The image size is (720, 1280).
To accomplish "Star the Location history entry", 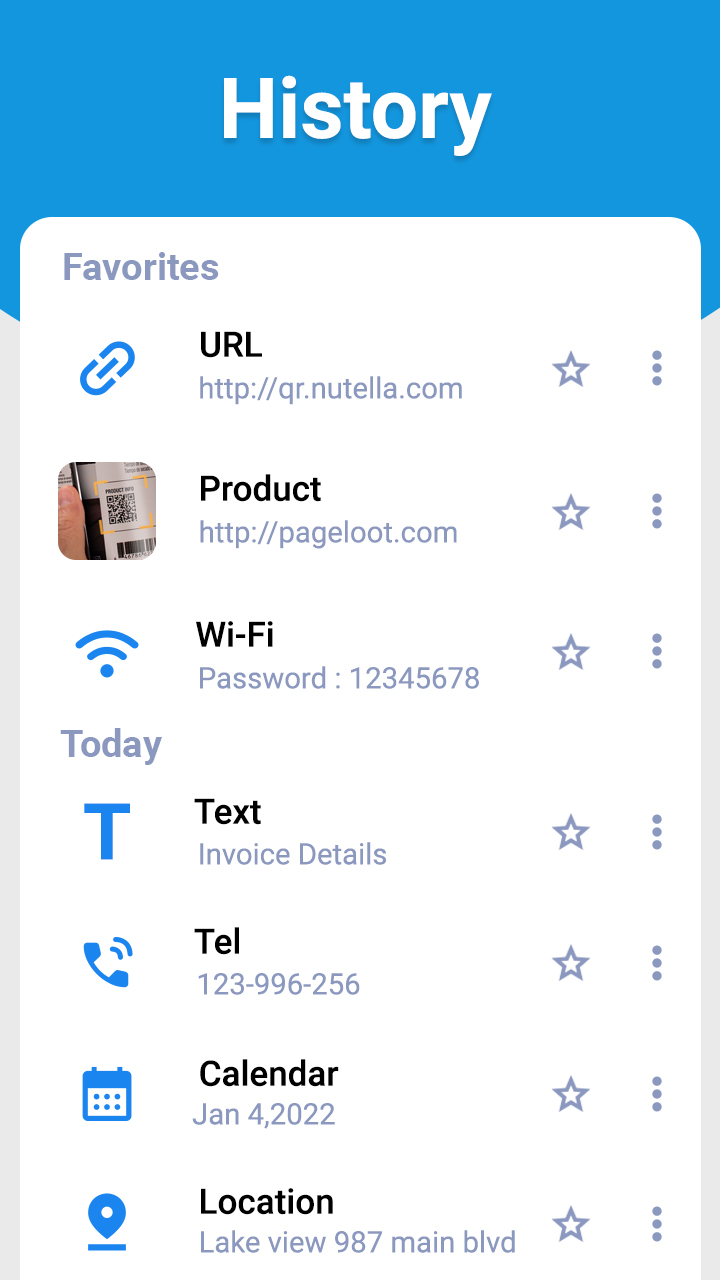I will [x=571, y=1224].
